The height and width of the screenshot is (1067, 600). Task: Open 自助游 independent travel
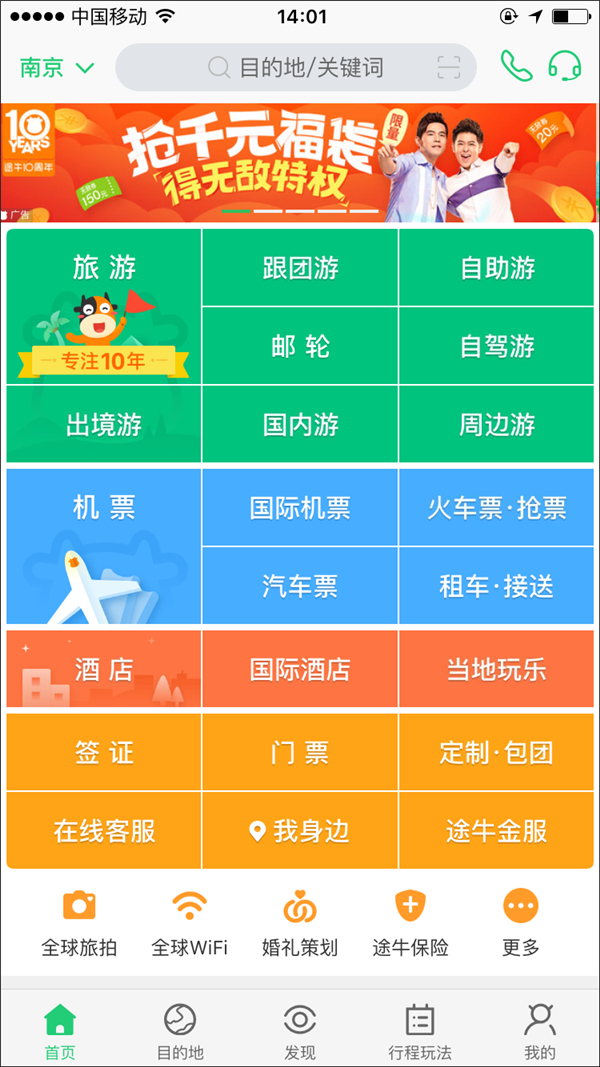[x=497, y=268]
